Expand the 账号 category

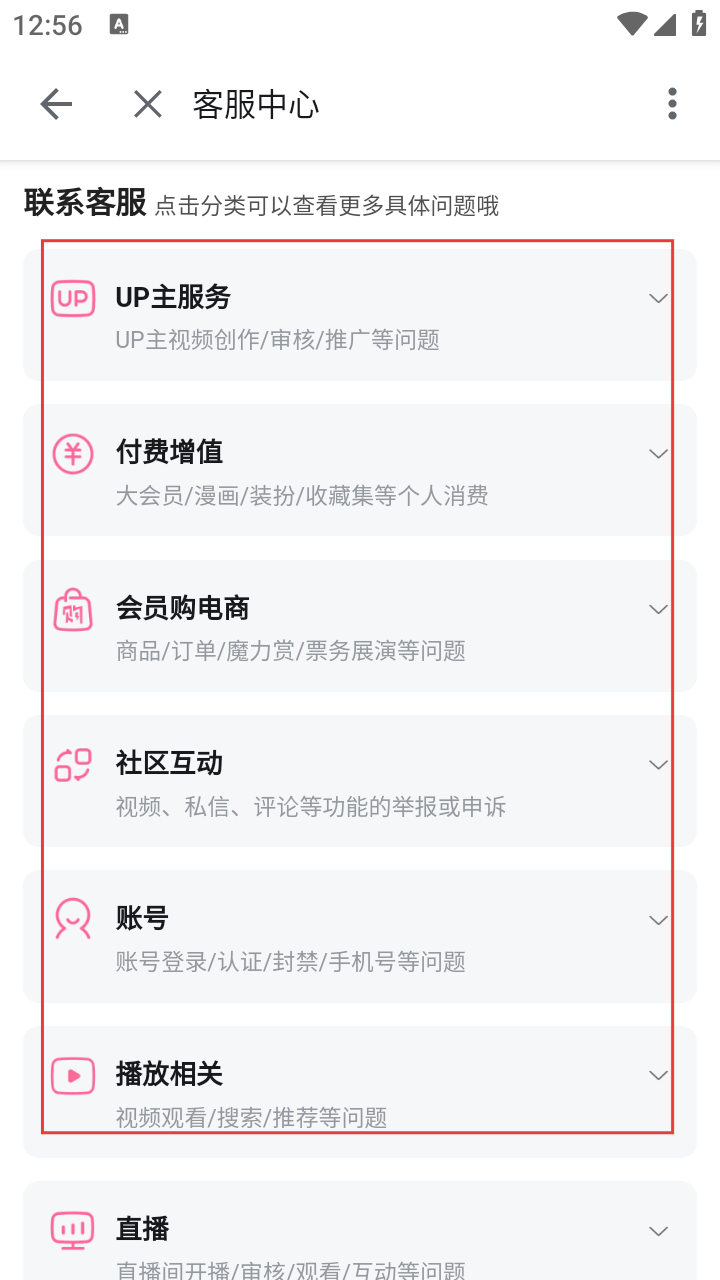[x=657, y=920]
